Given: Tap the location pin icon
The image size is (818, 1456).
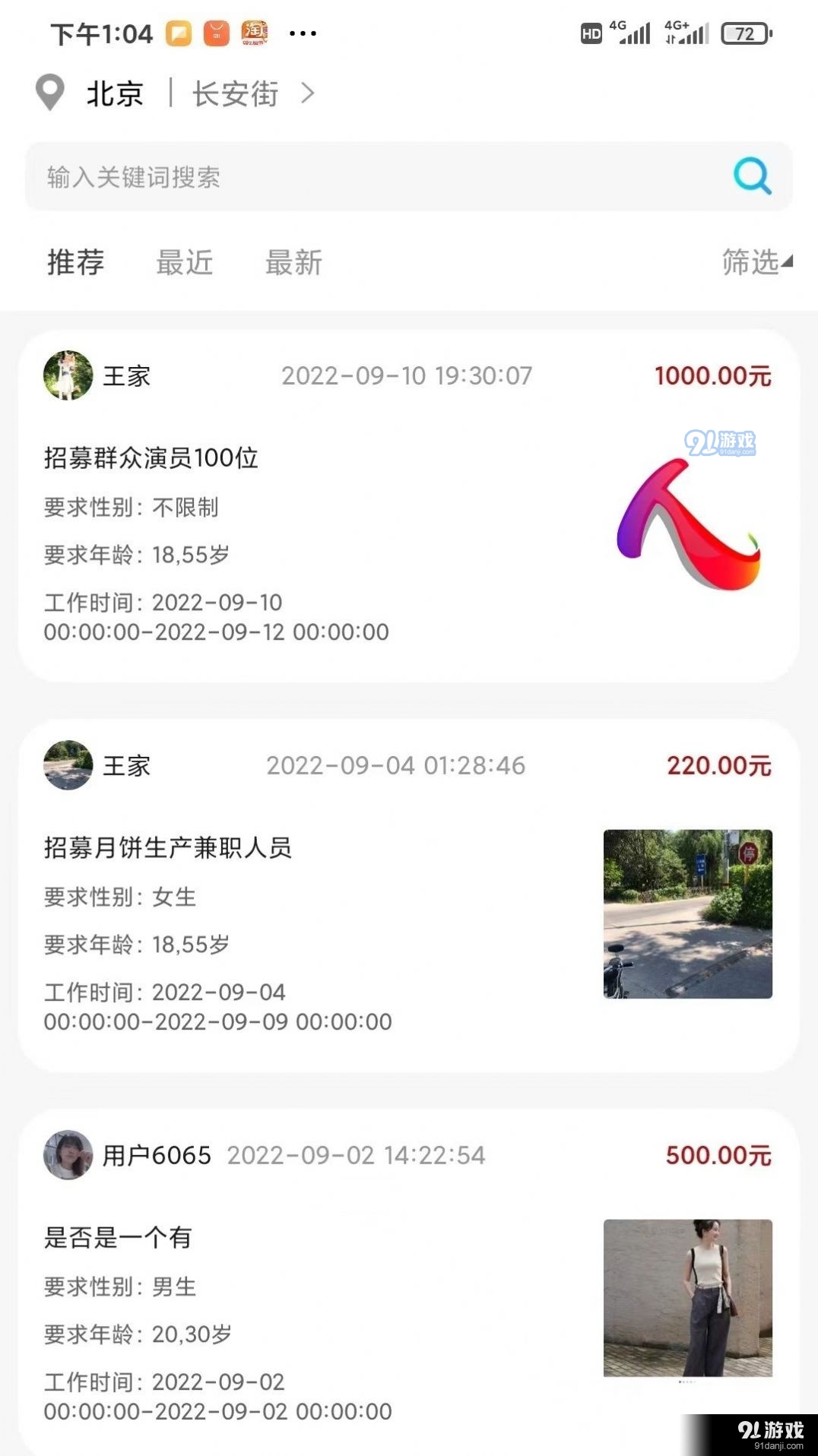Looking at the screenshot, I should tap(49, 92).
